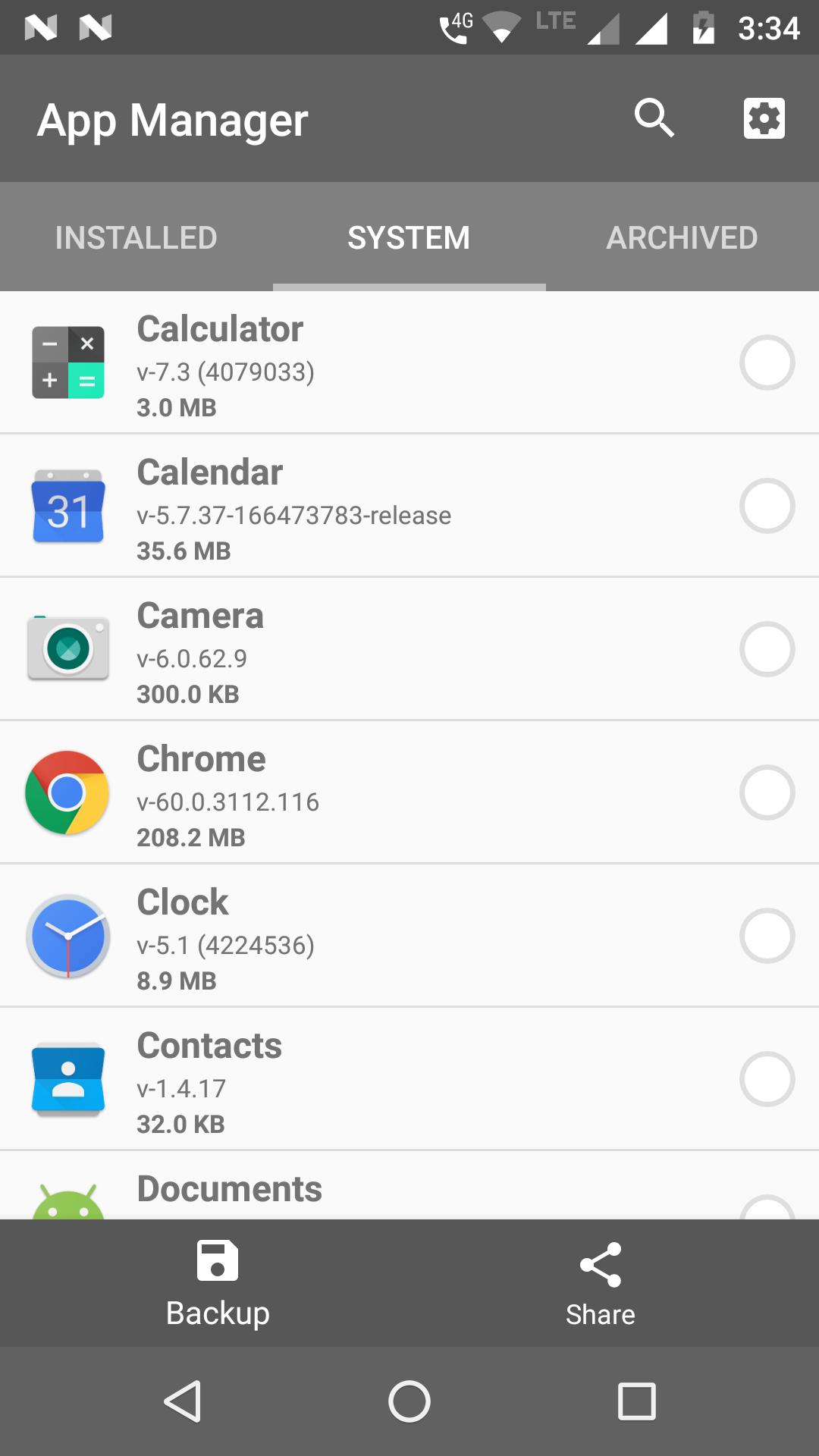The width and height of the screenshot is (819, 1456).
Task: Select the Chrome selection circle
Action: coord(768,792)
